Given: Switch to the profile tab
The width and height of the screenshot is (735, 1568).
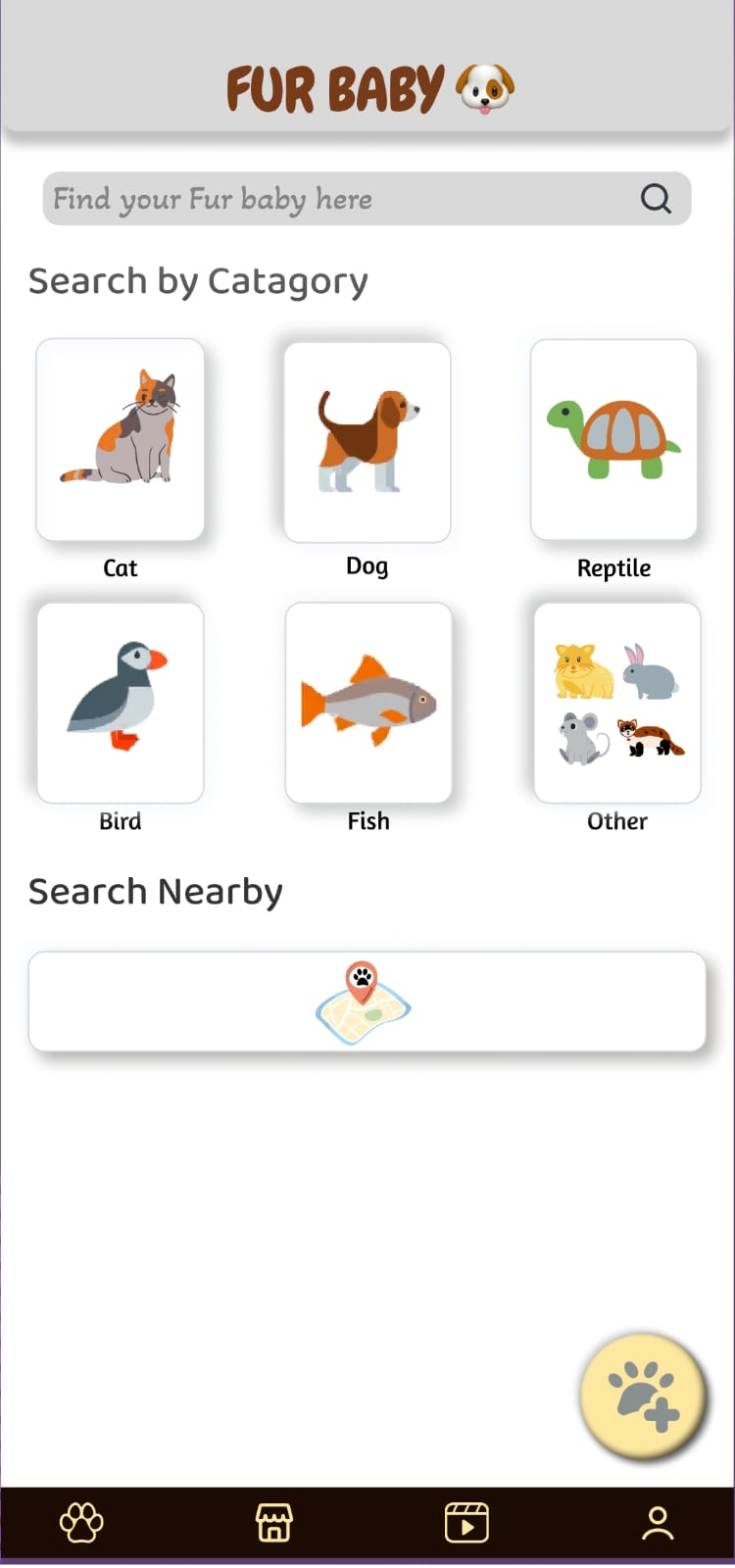Looking at the screenshot, I should (x=658, y=1523).
